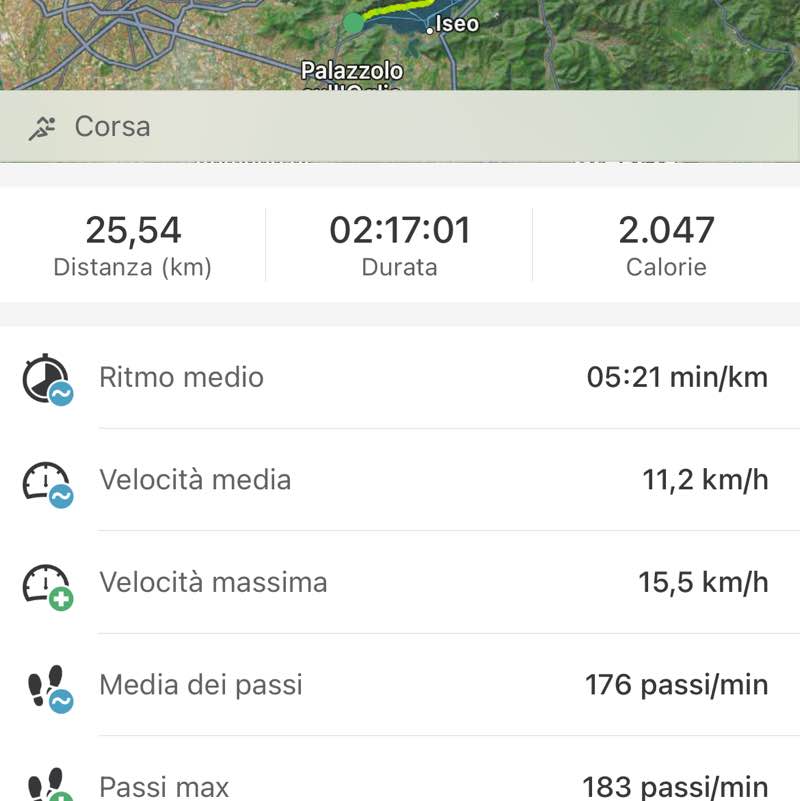Select the Durata value 02:17:01

(x=400, y=229)
